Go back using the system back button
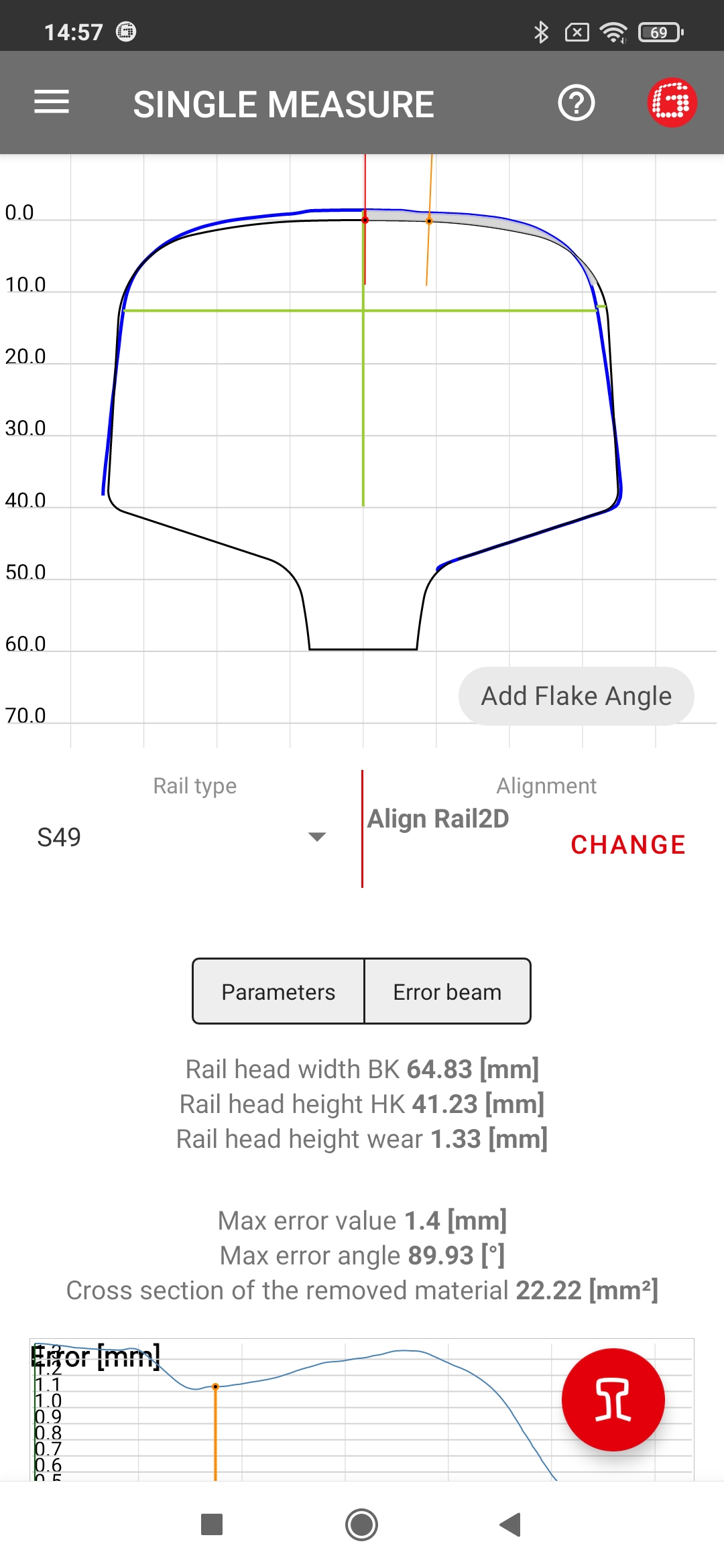724x1568 pixels. (511, 1524)
